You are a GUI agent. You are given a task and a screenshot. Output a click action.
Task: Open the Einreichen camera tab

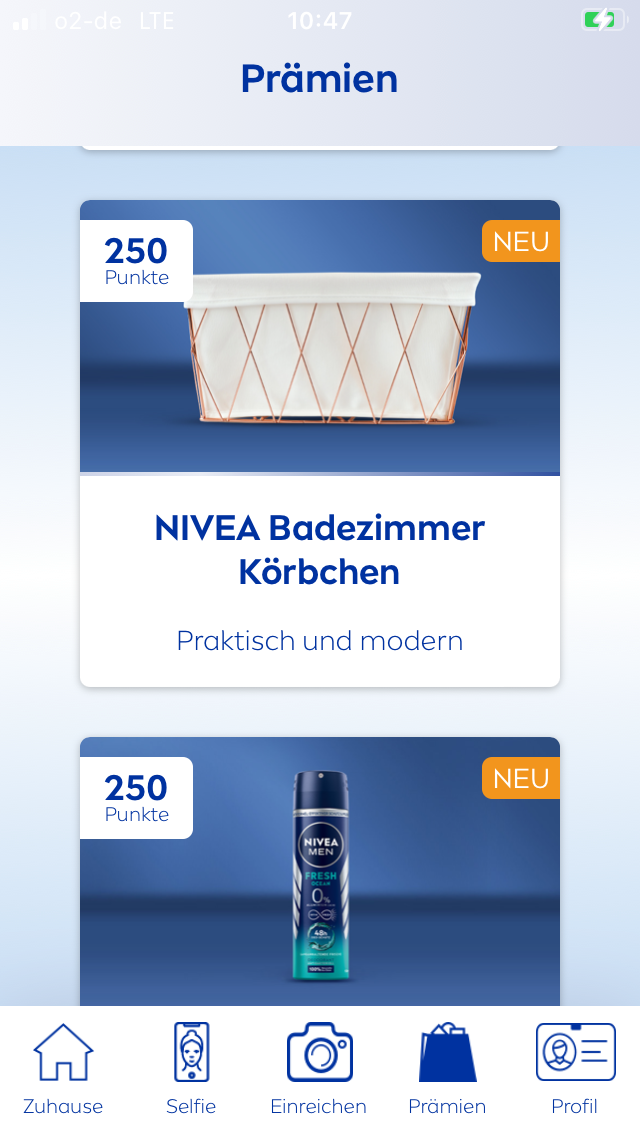click(319, 1069)
